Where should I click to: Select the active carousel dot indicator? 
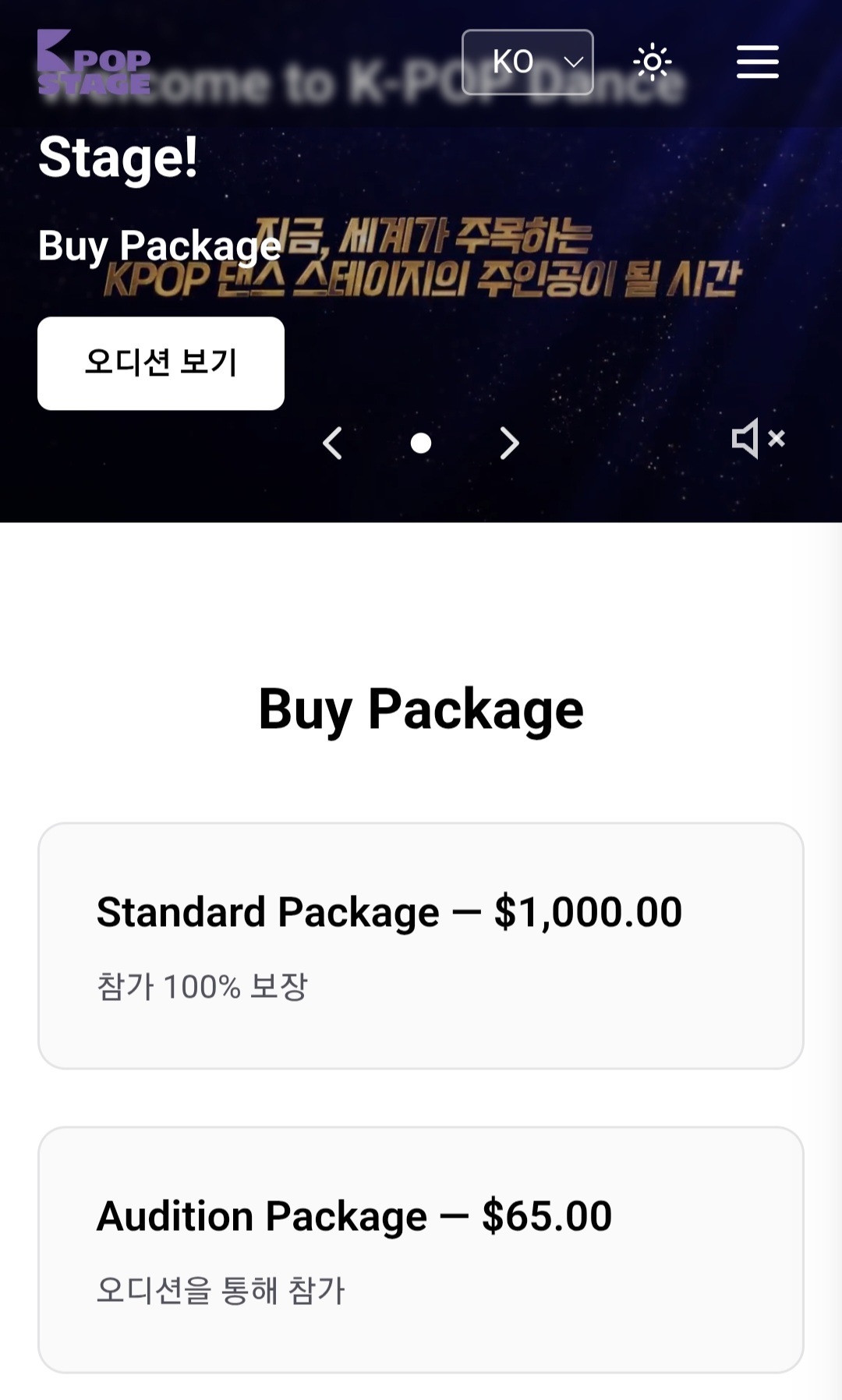(x=421, y=442)
